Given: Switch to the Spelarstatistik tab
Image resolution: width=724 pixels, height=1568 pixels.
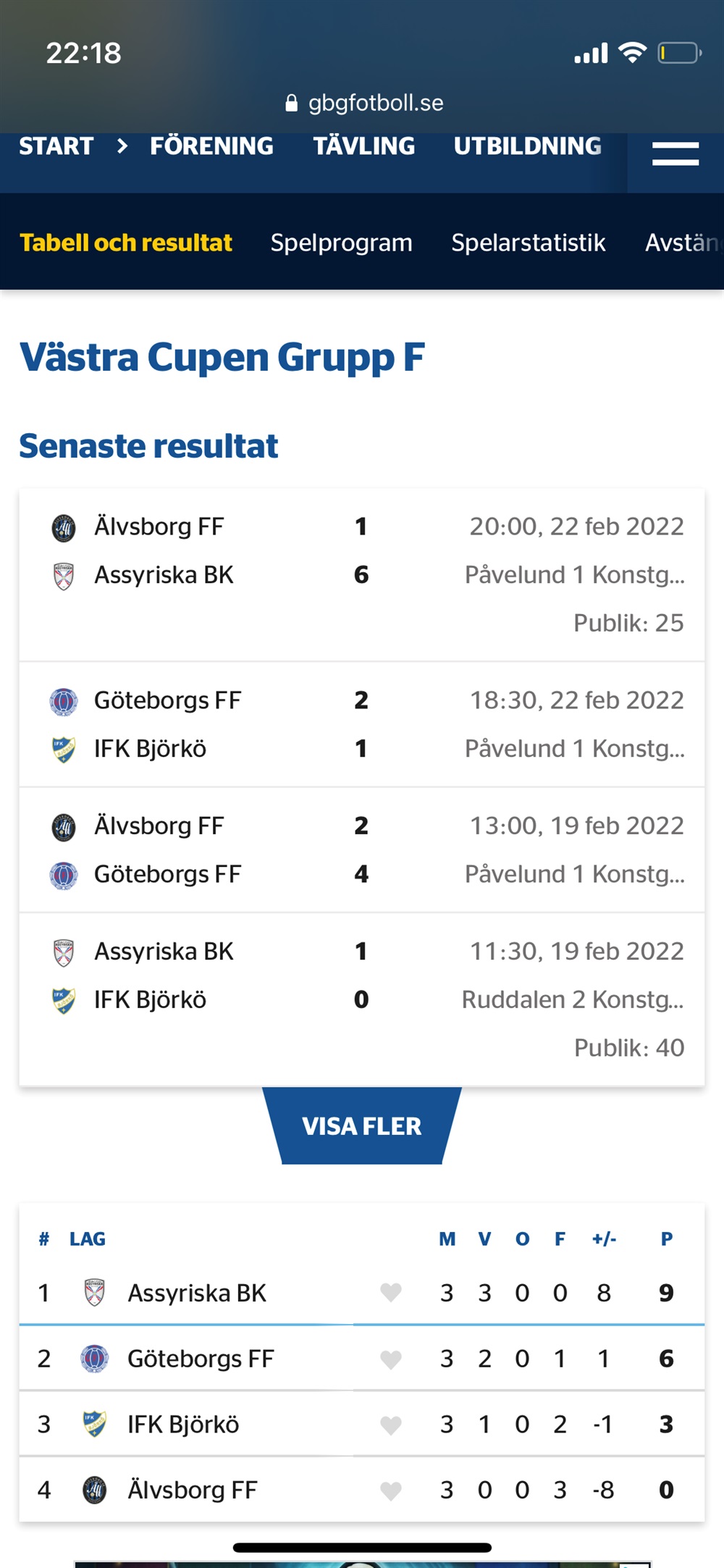Looking at the screenshot, I should point(529,243).
